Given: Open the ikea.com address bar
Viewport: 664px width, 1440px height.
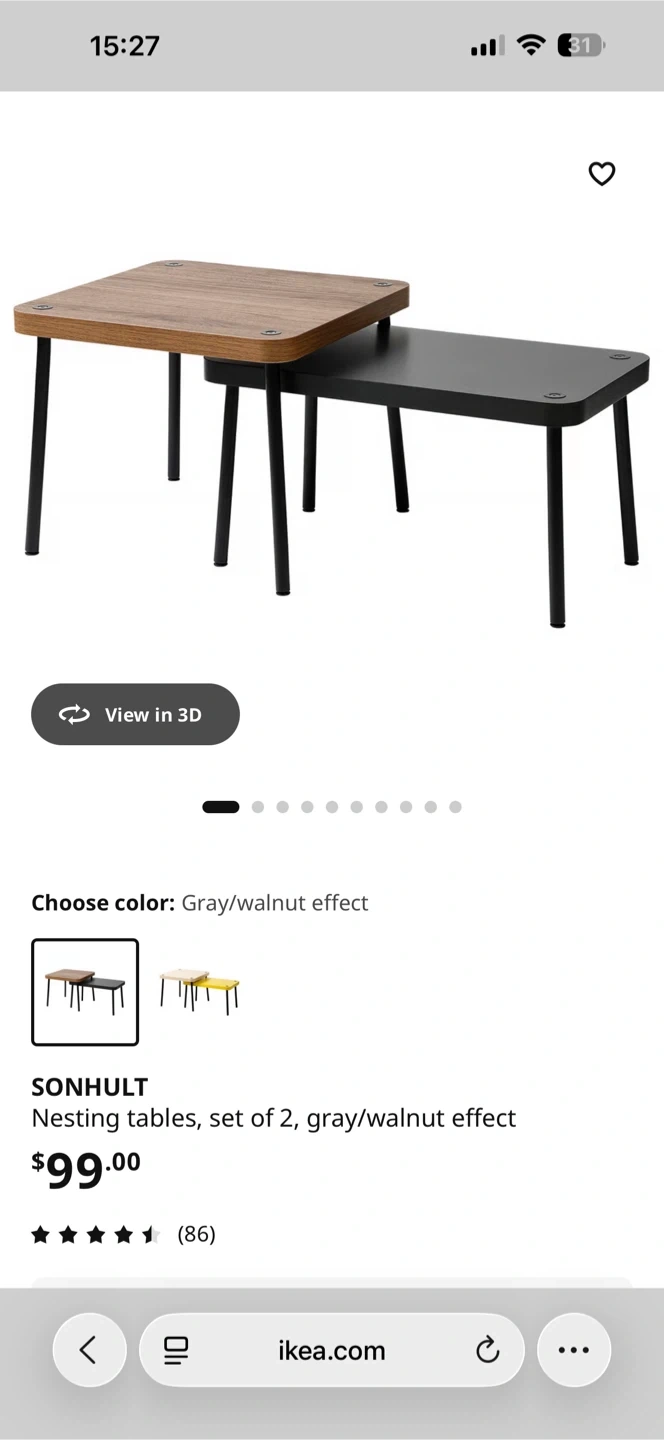Looking at the screenshot, I should click(x=331, y=1350).
